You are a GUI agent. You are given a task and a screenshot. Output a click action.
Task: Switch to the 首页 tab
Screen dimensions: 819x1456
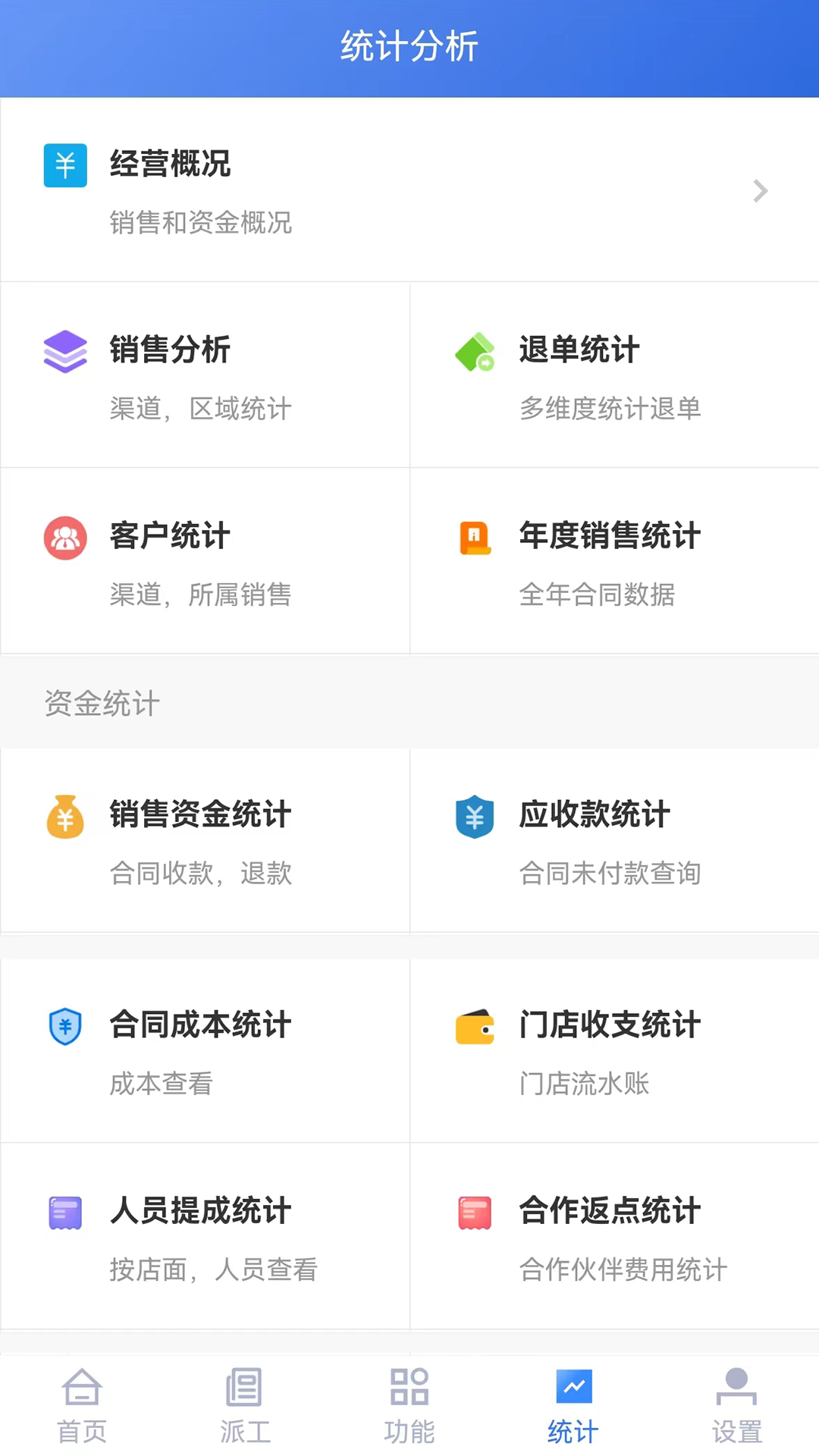(x=81, y=1407)
